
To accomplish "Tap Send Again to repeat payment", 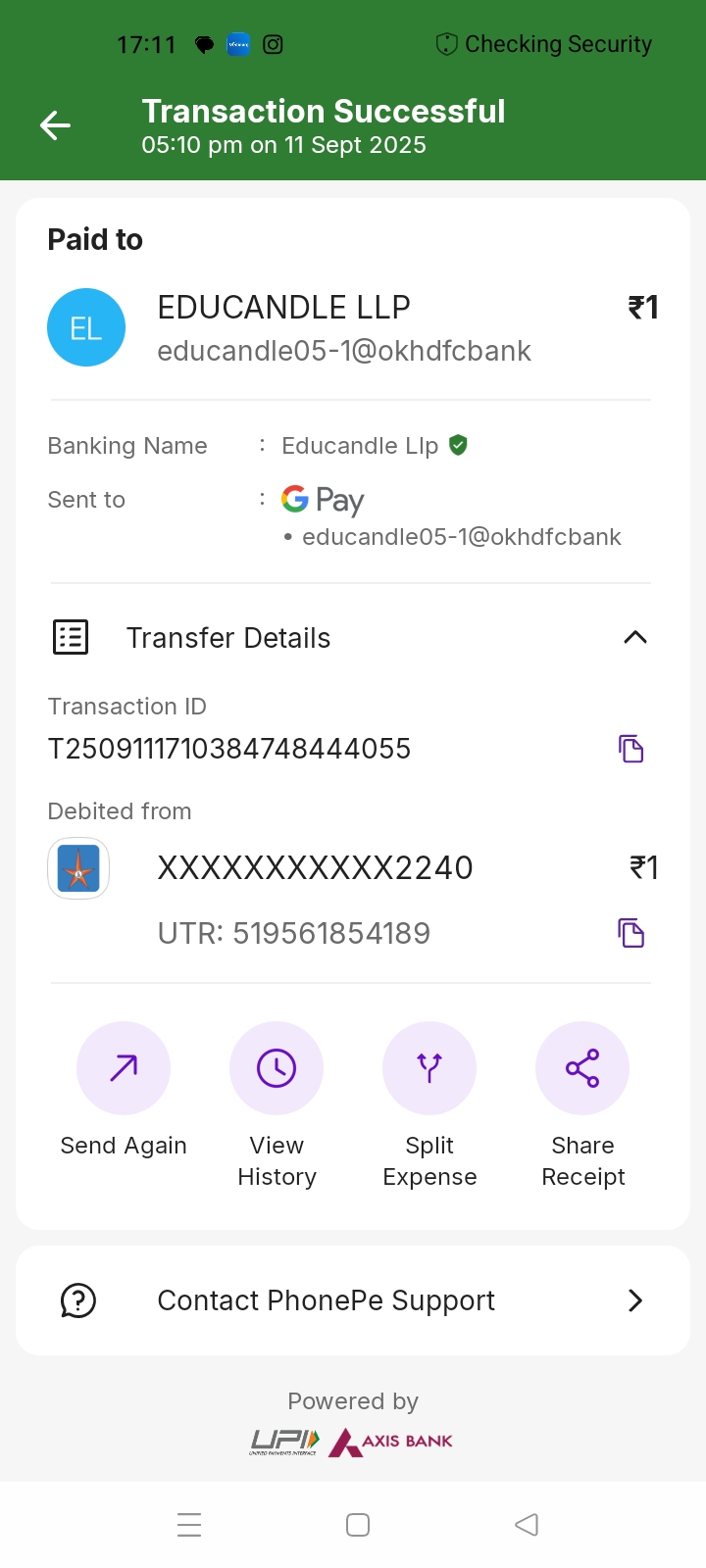I will click(x=124, y=1068).
